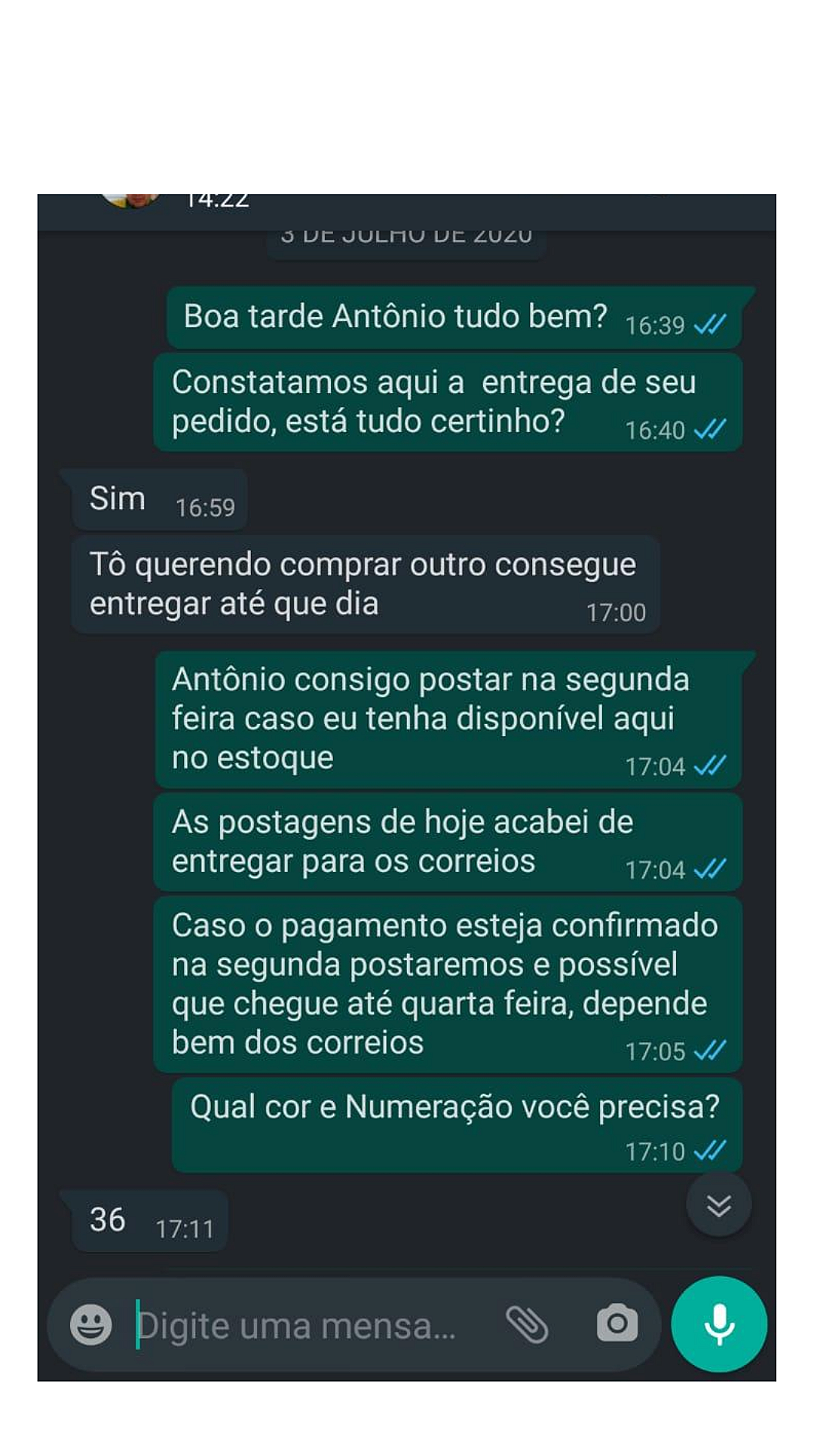Jump to the latest messages
Viewport: 814px width, 1448px height.
click(719, 1205)
